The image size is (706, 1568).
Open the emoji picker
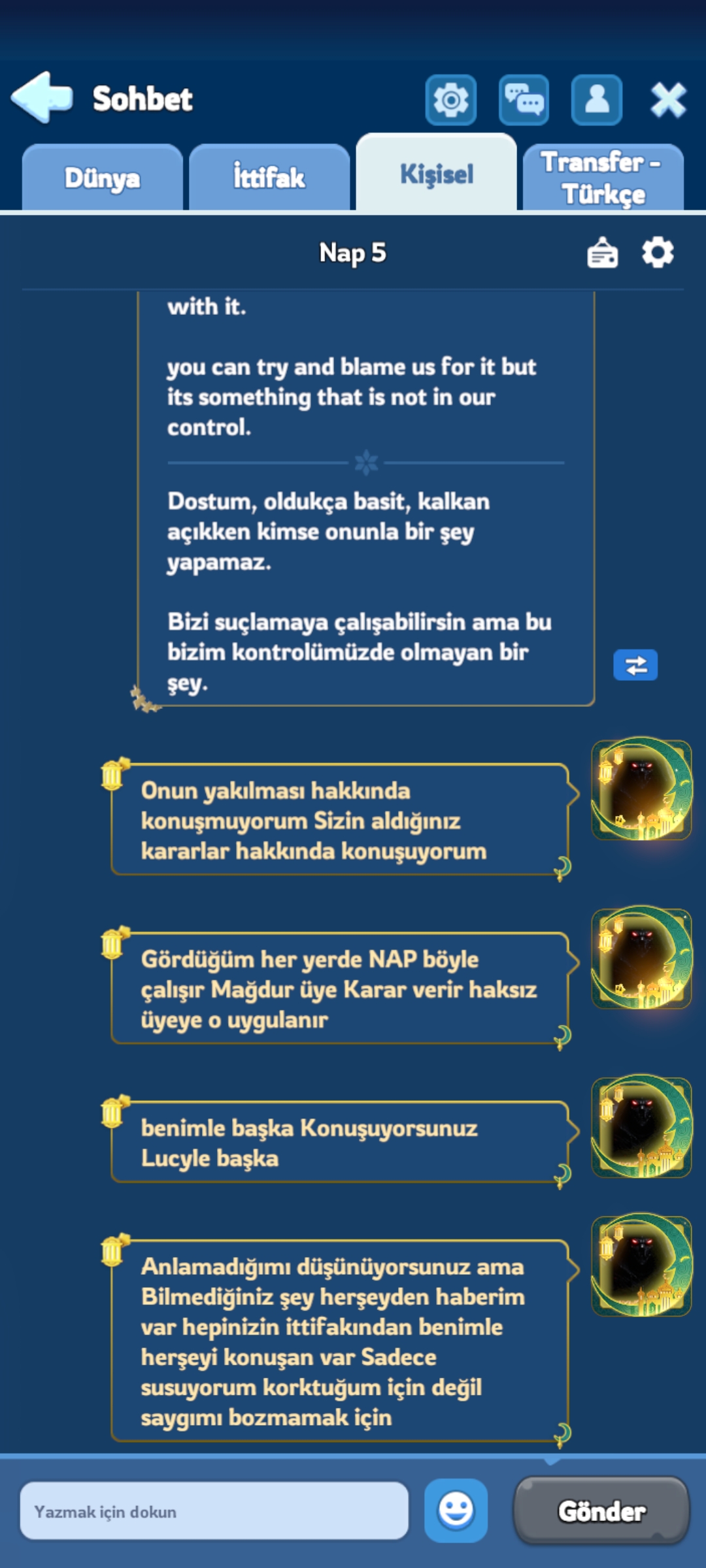[456, 1511]
